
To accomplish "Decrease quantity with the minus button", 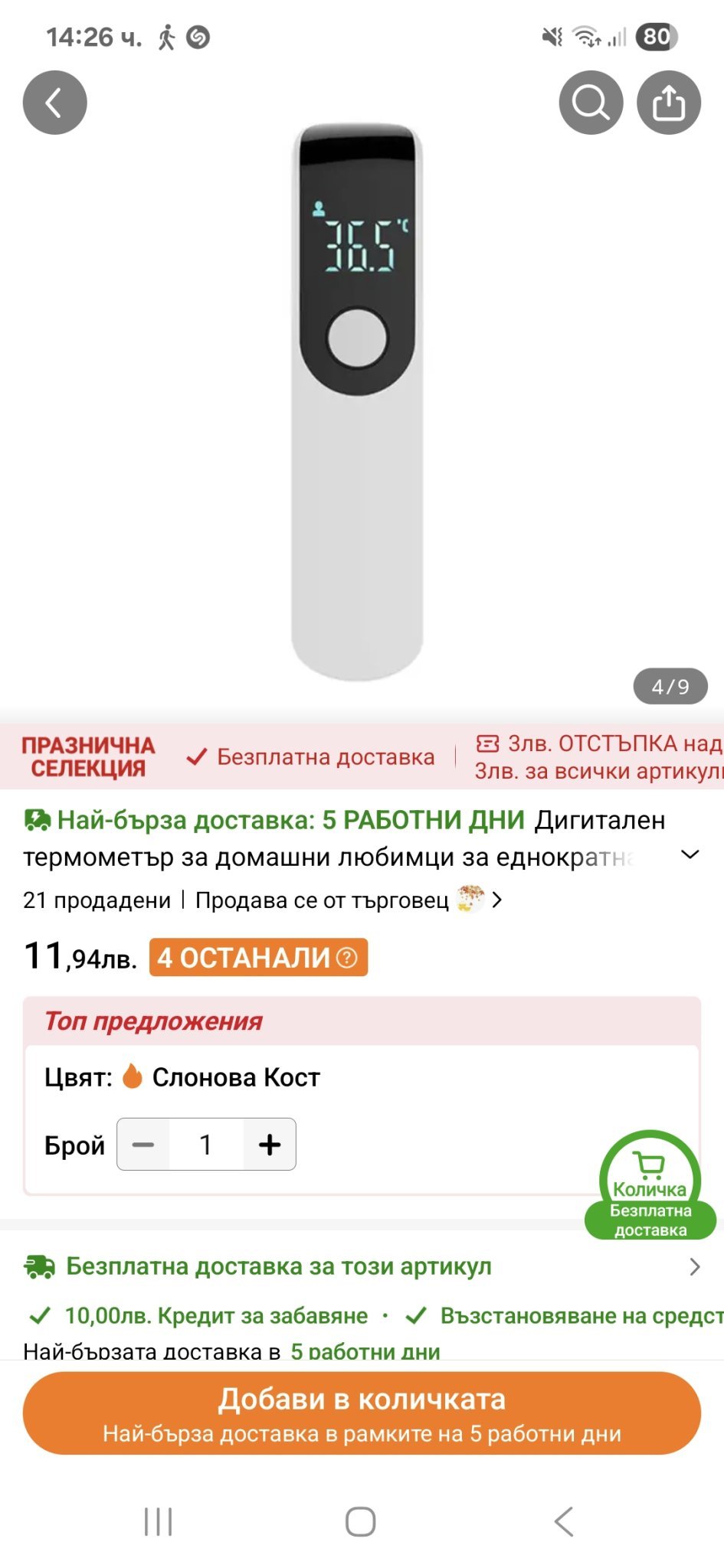I will (143, 1145).
